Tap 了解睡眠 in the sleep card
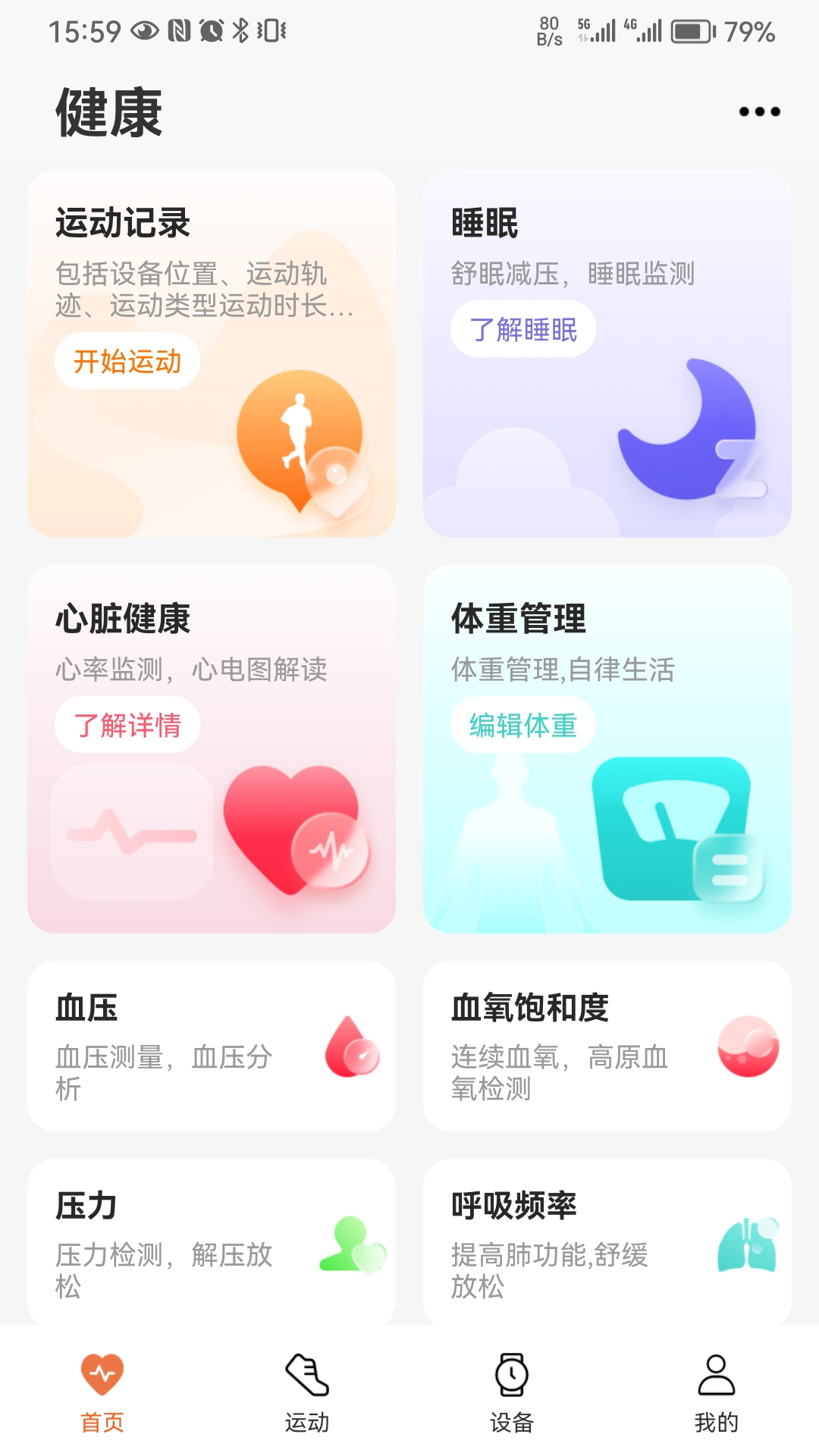This screenshot has width=819, height=1456. pyautogui.click(x=523, y=329)
